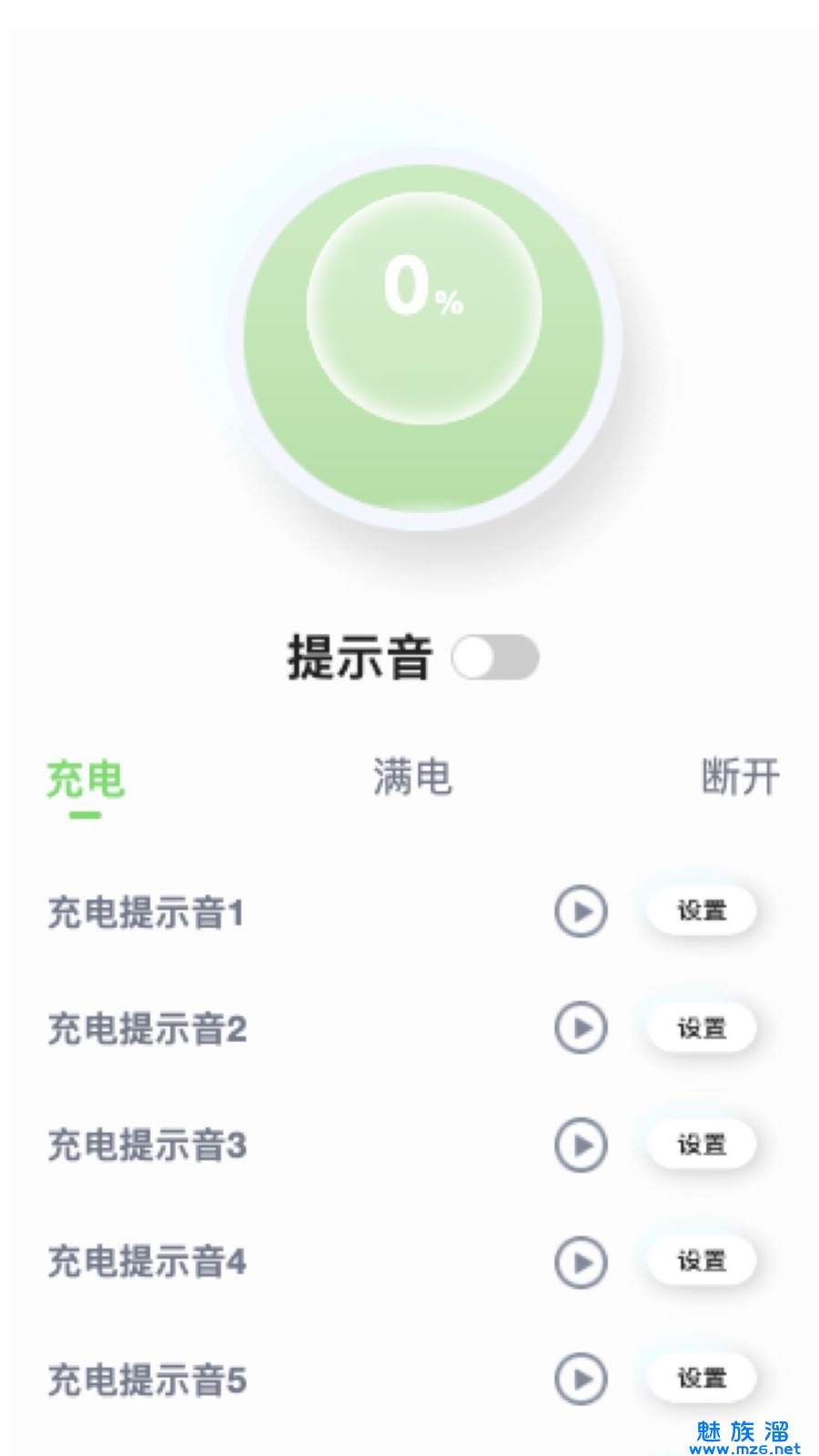Play 充电提示音2 preview

click(x=581, y=1027)
